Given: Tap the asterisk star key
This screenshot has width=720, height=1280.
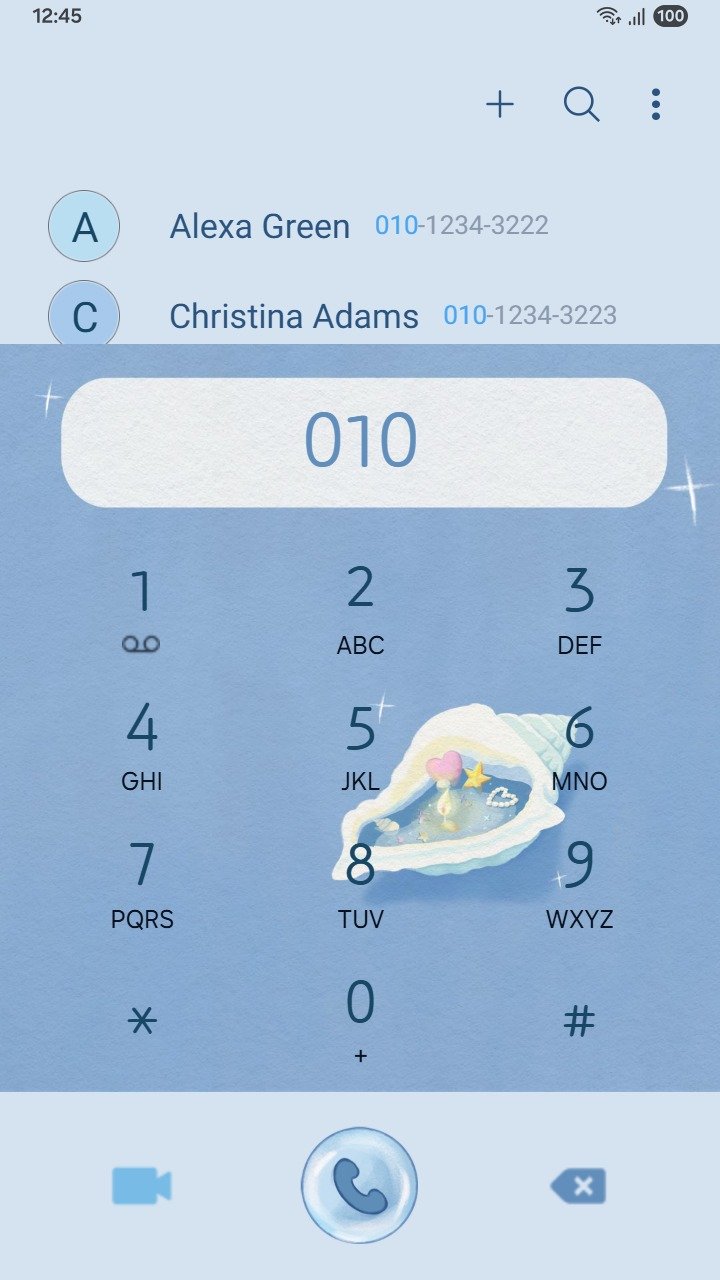Looking at the screenshot, I should 142,1021.
